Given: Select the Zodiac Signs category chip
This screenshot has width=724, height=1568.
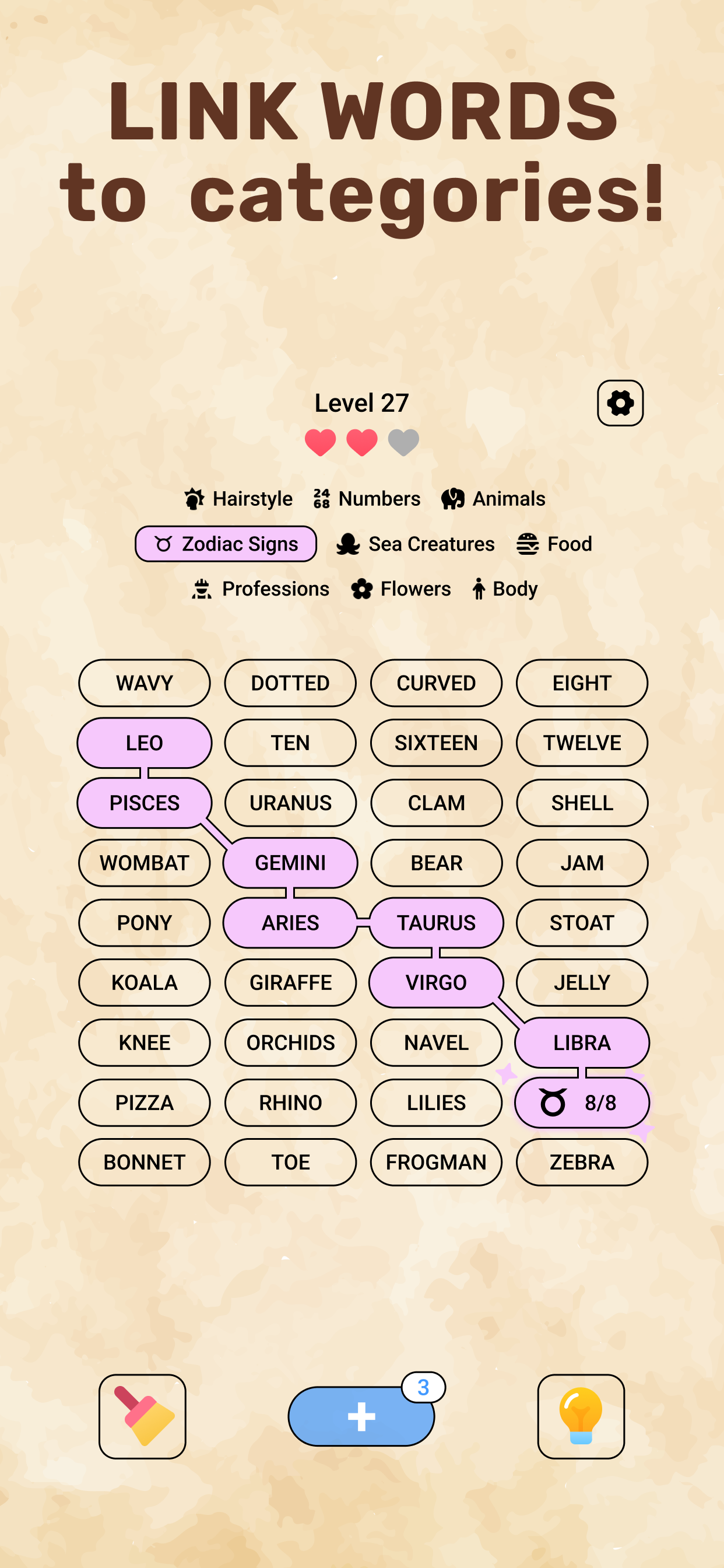Looking at the screenshot, I should coord(226,544).
